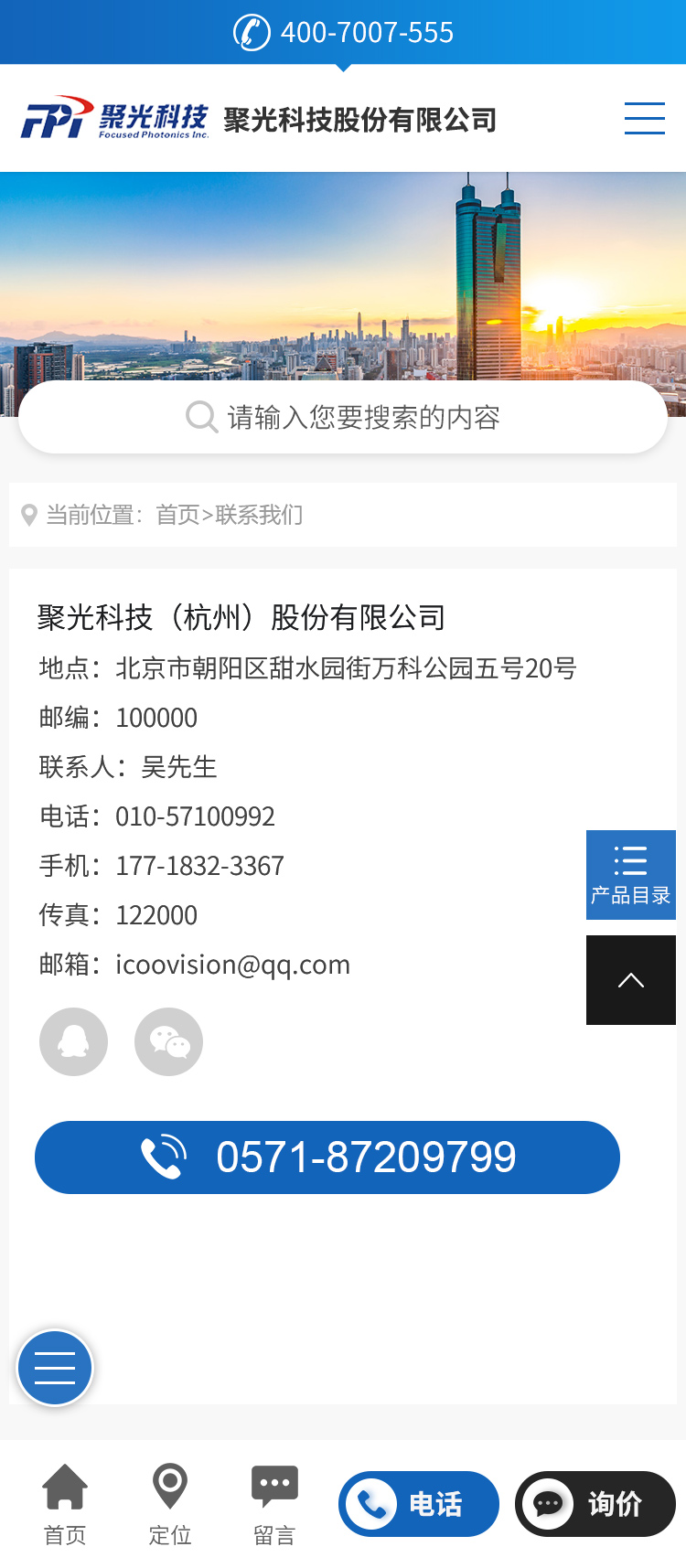Open the 留言 message tab
This screenshot has width=686, height=1568.
[x=274, y=1504]
